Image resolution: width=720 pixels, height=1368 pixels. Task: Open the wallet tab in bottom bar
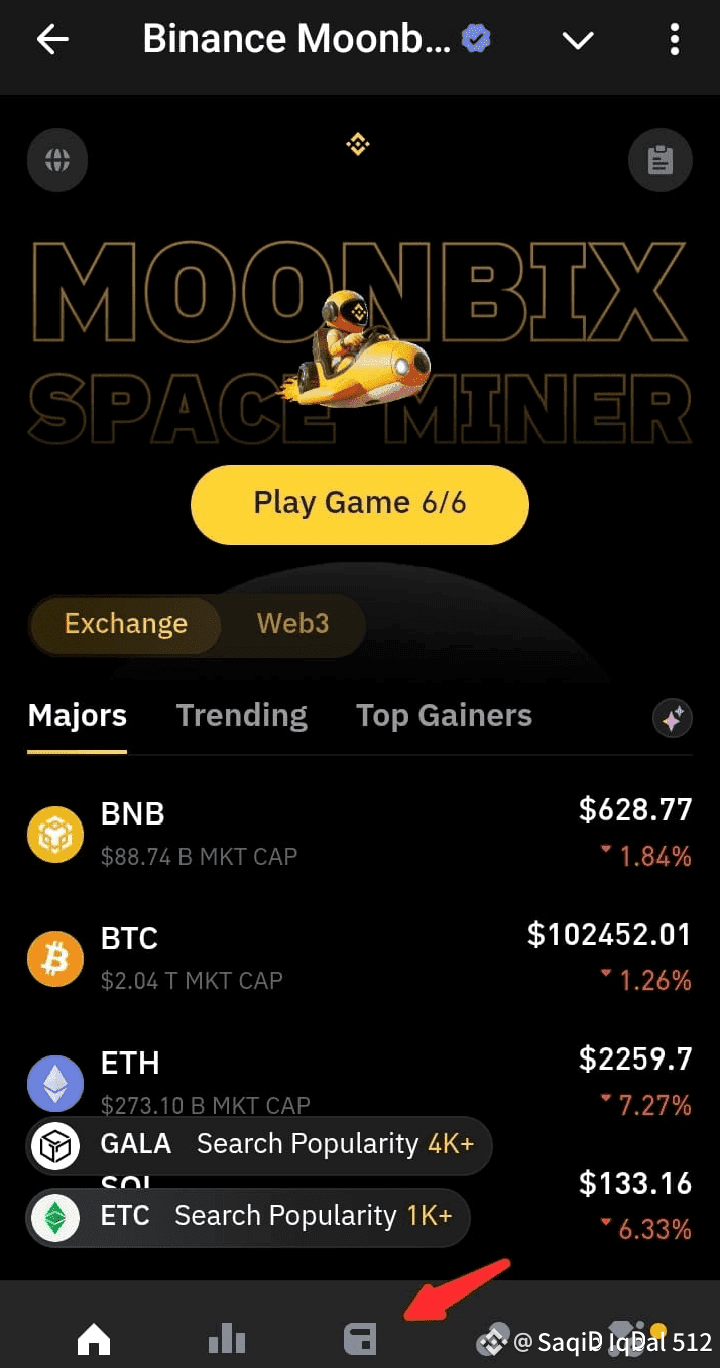360,1337
